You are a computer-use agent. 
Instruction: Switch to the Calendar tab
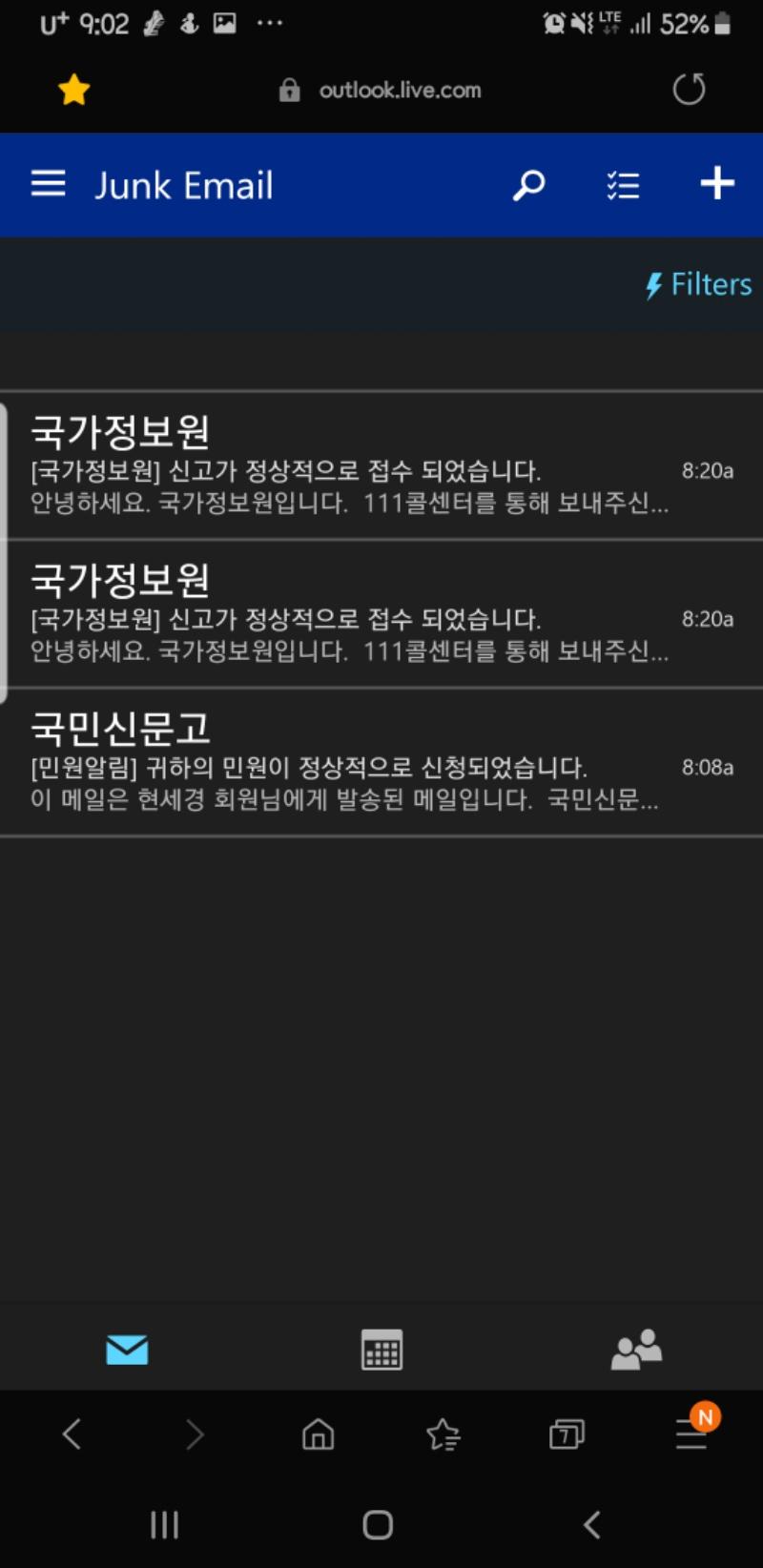pos(381,1350)
